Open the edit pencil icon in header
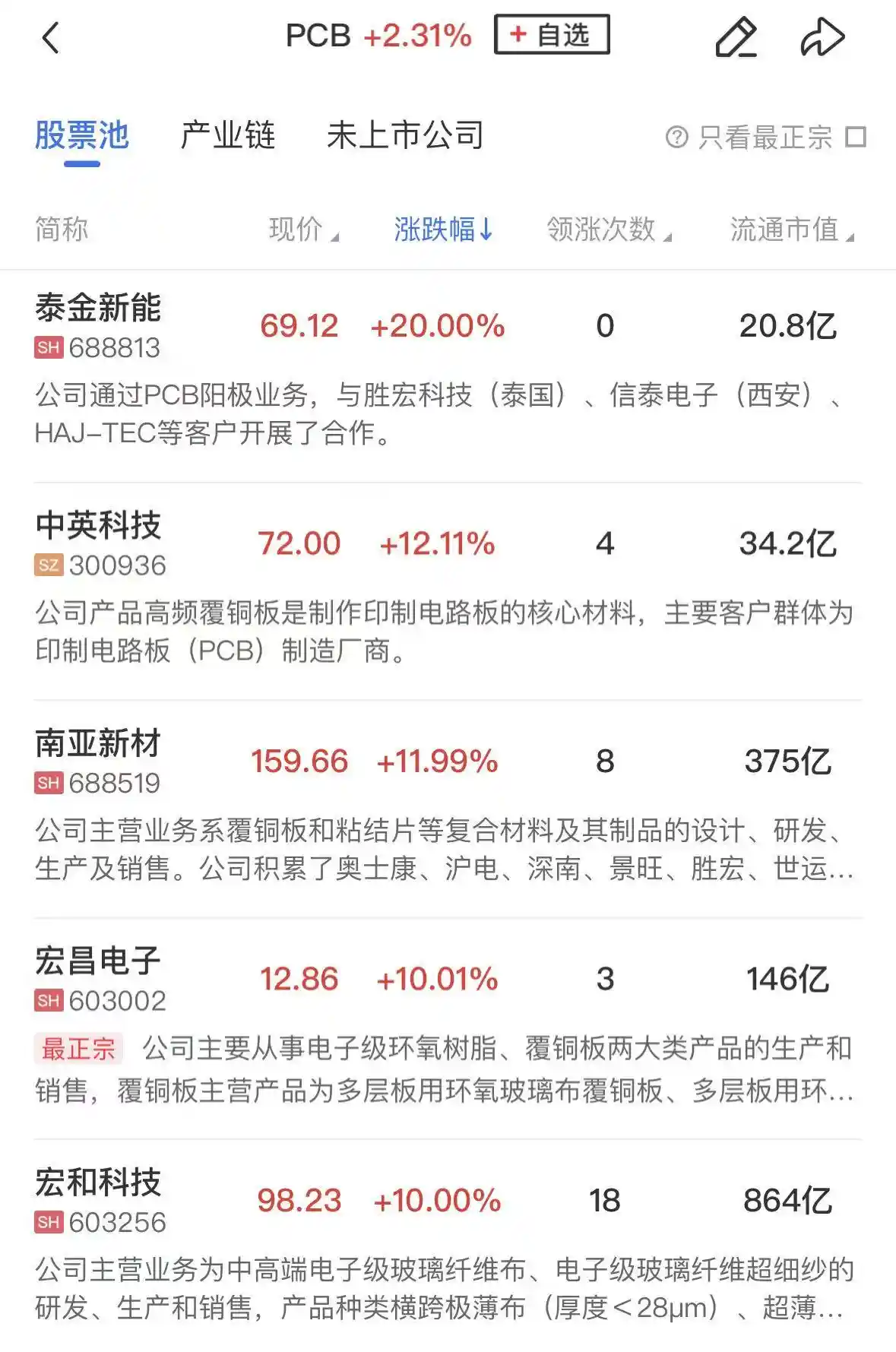 (738, 36)
